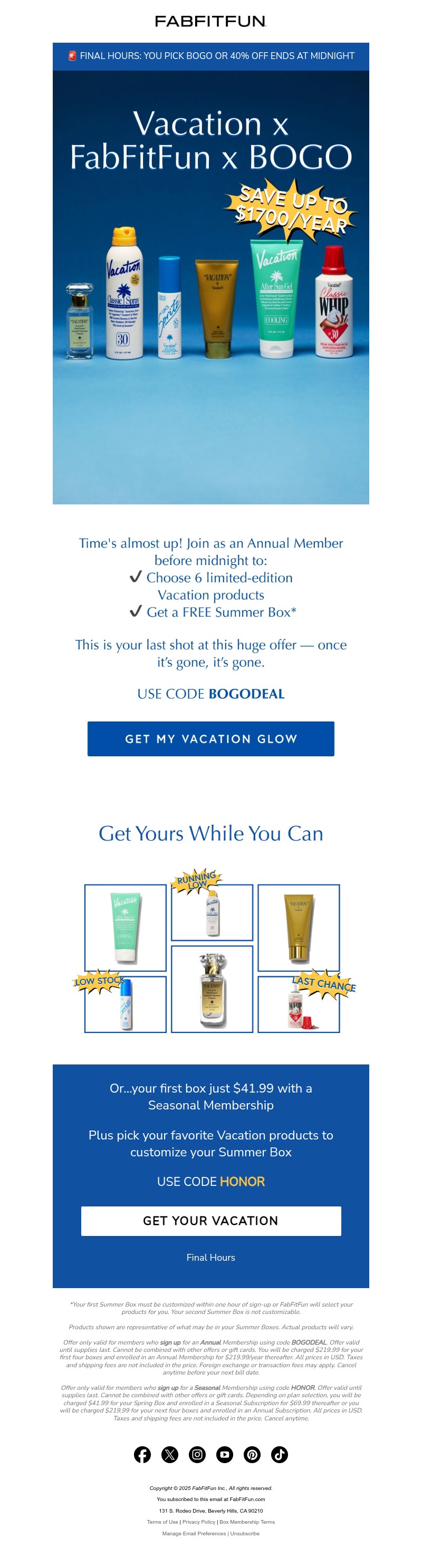
Task: Open FabFitFun's TikTok profile
Action: [x=280, y=1454]
